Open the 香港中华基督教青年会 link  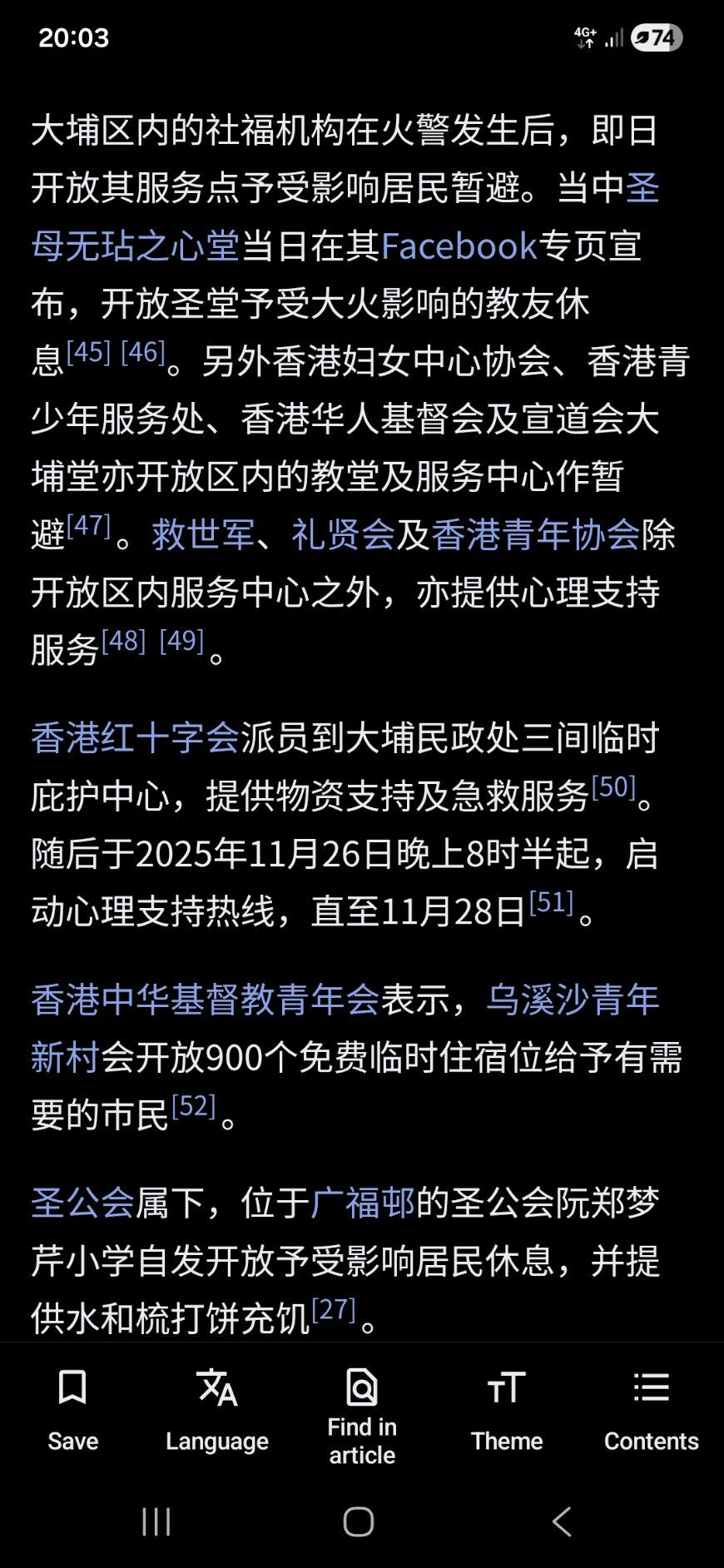coord(205,1000)
